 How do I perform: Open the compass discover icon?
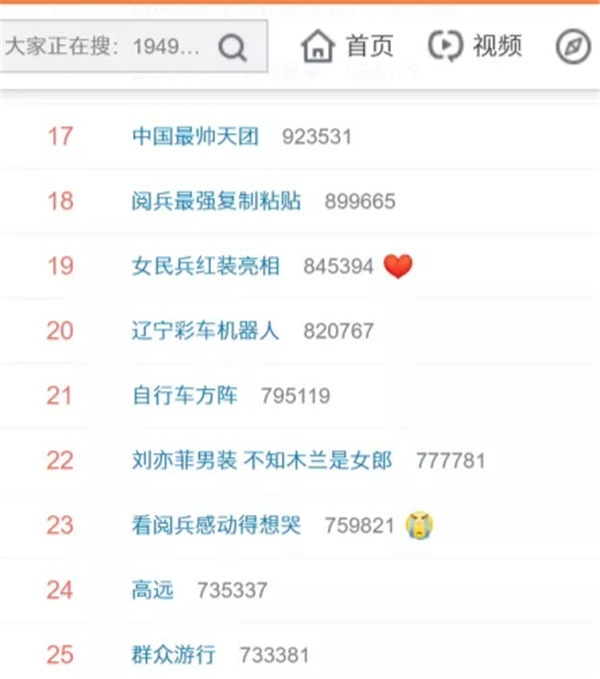(x=573, y=47)
